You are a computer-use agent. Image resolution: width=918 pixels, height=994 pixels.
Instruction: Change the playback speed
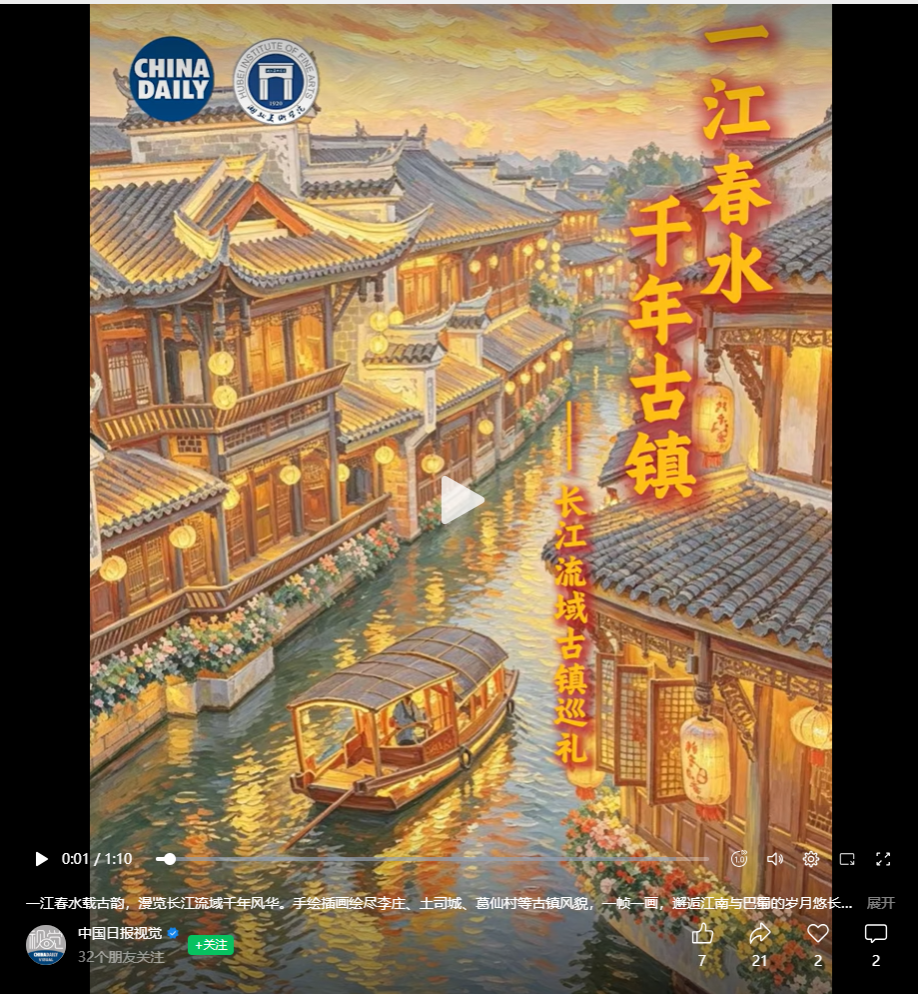[739, 859]
